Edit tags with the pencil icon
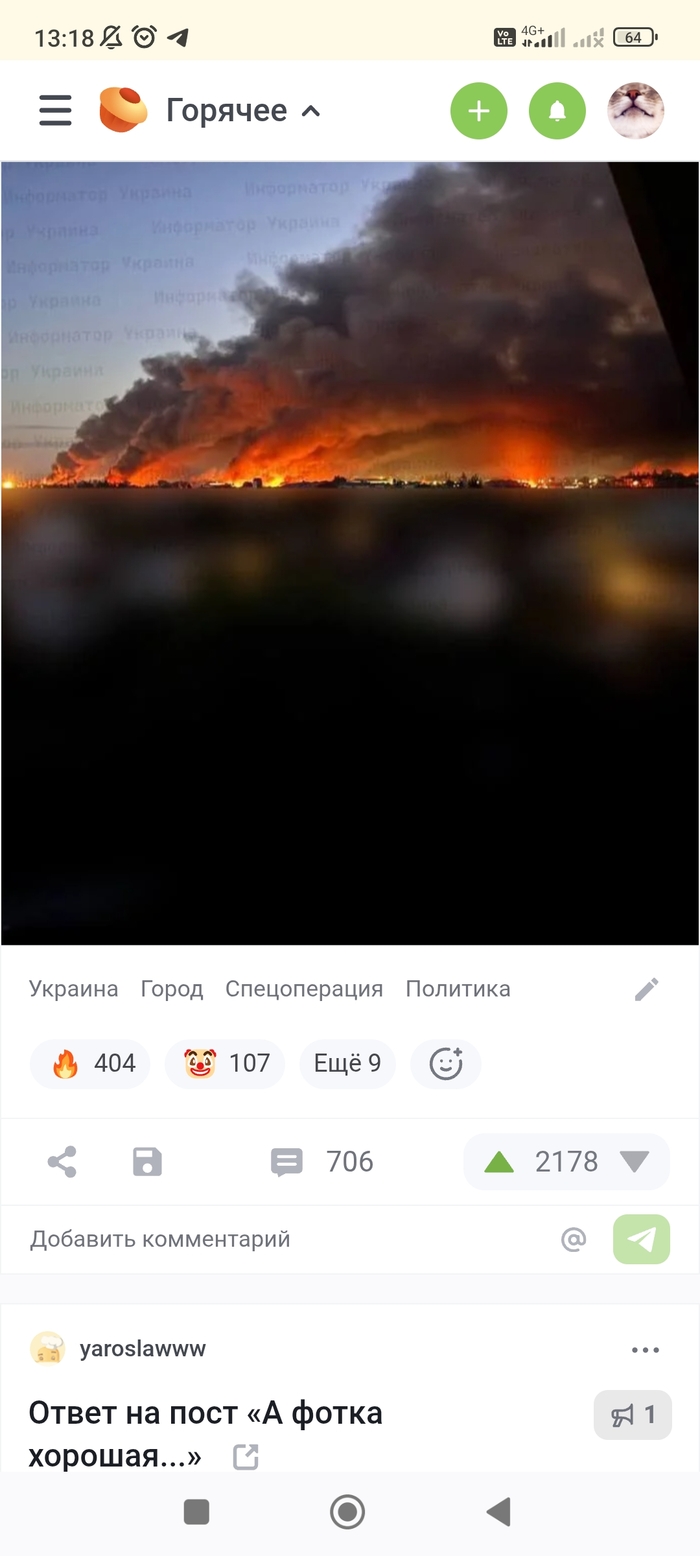The width and height of the screenshot is (700, 1556). point(647,990)
